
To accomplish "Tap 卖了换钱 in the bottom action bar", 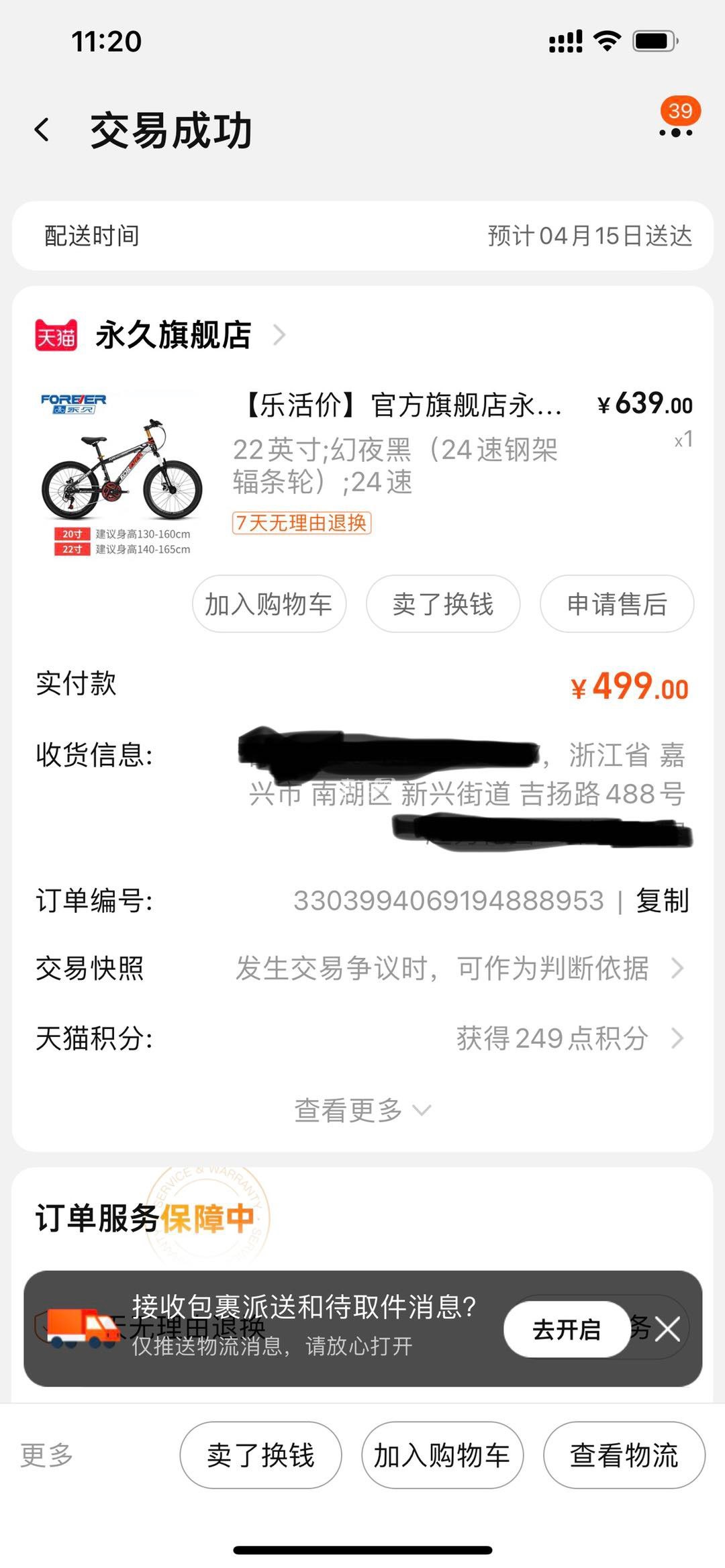I will [260, 1455].
